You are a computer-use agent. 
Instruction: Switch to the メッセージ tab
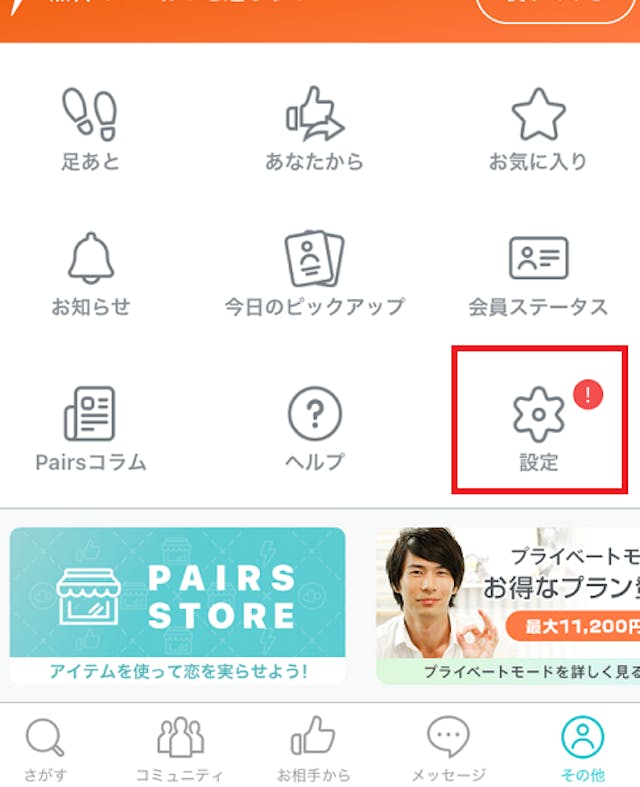point(448,749)
